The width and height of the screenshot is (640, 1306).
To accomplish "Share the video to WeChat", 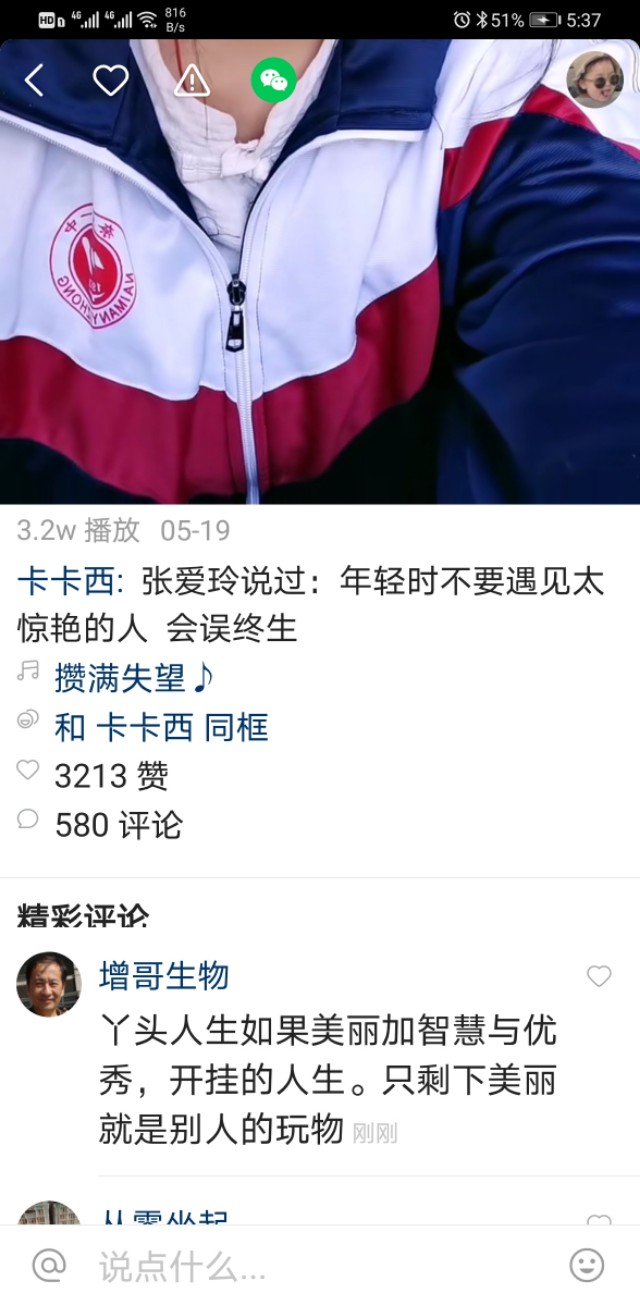I will [x=273, y=80].
